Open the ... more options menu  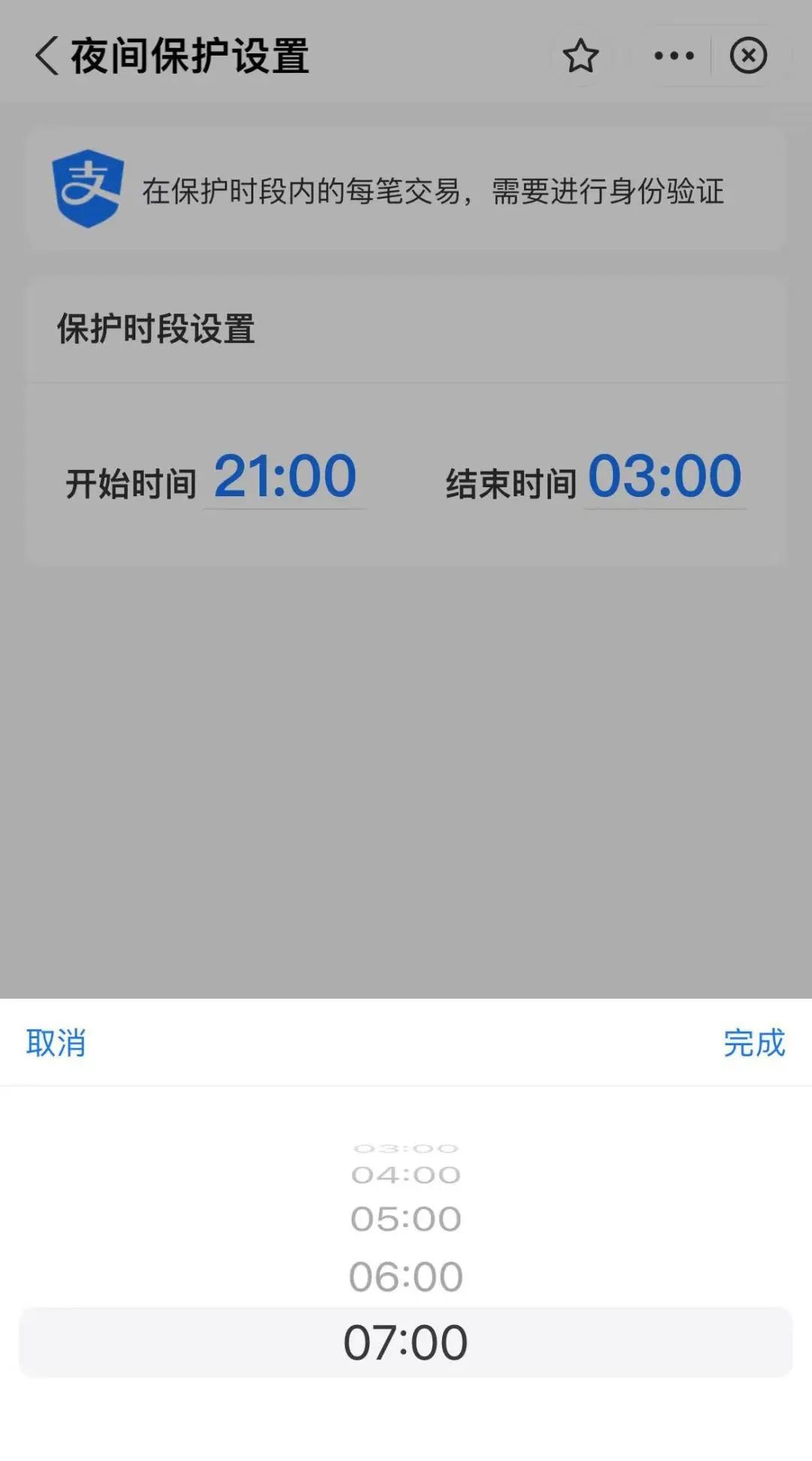coord(671,54)
